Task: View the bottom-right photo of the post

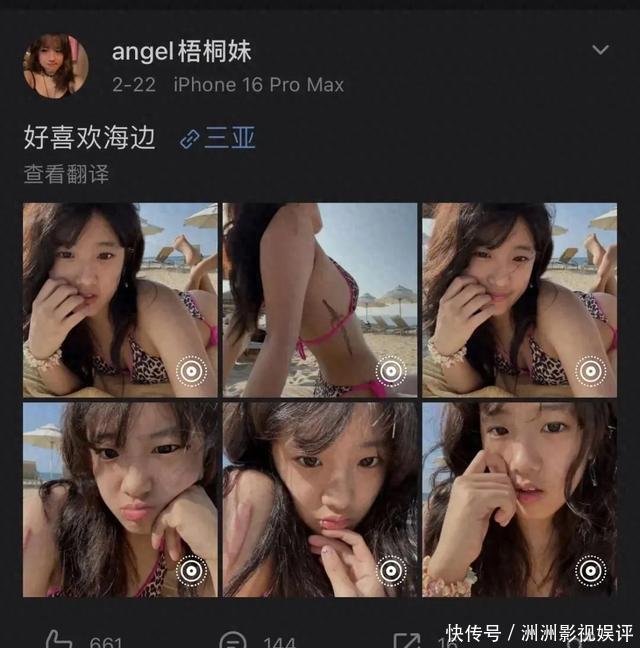Action: pos(519,499)
